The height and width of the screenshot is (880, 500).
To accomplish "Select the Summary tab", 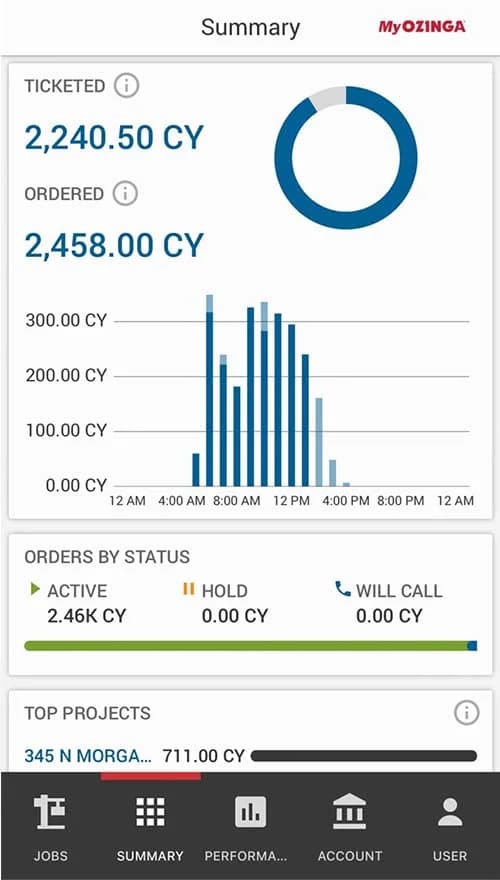I will click(x=150, y=827).
